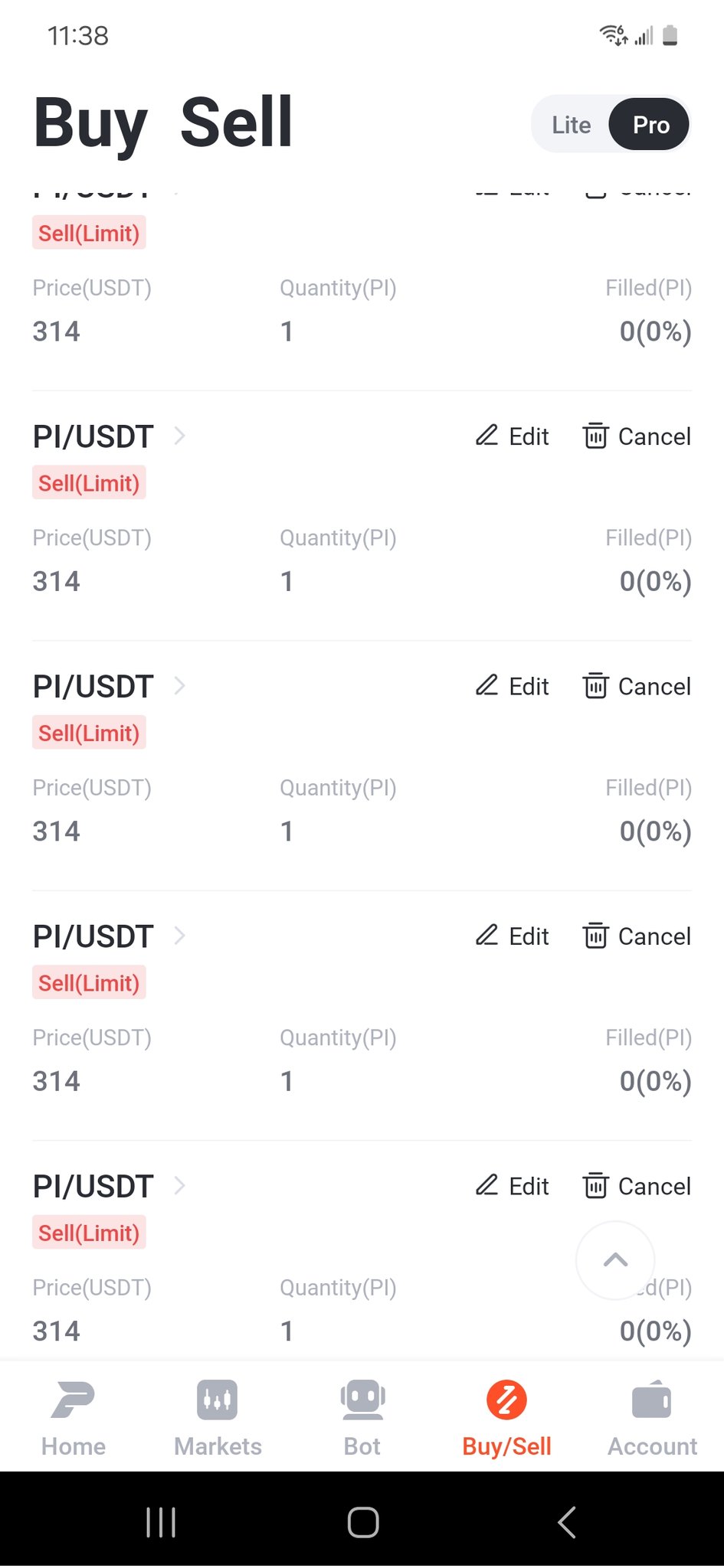This screenshot has width=724, height=1568.
Task: Open the Markets tab
Action: (x=218, y=1416)
